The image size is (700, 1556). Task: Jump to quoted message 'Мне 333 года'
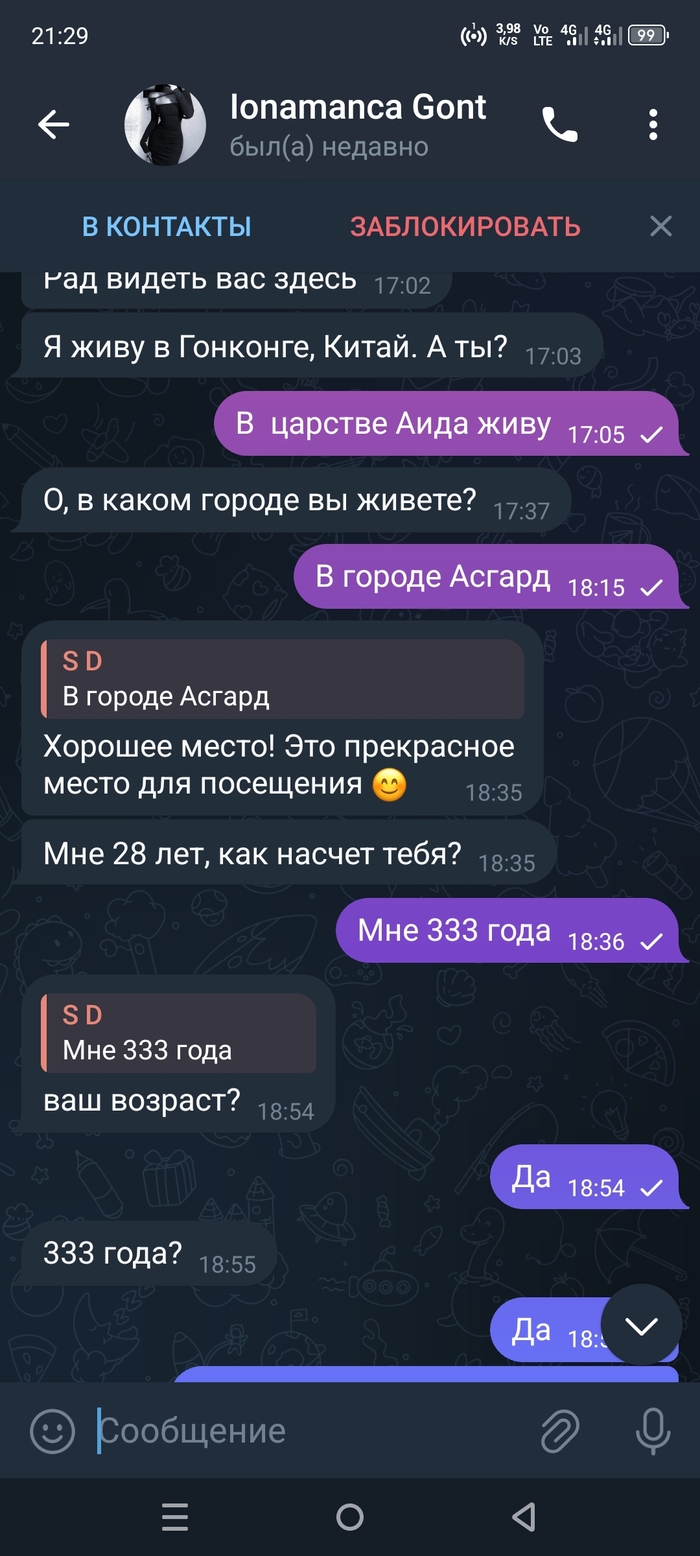point(178,1033)
